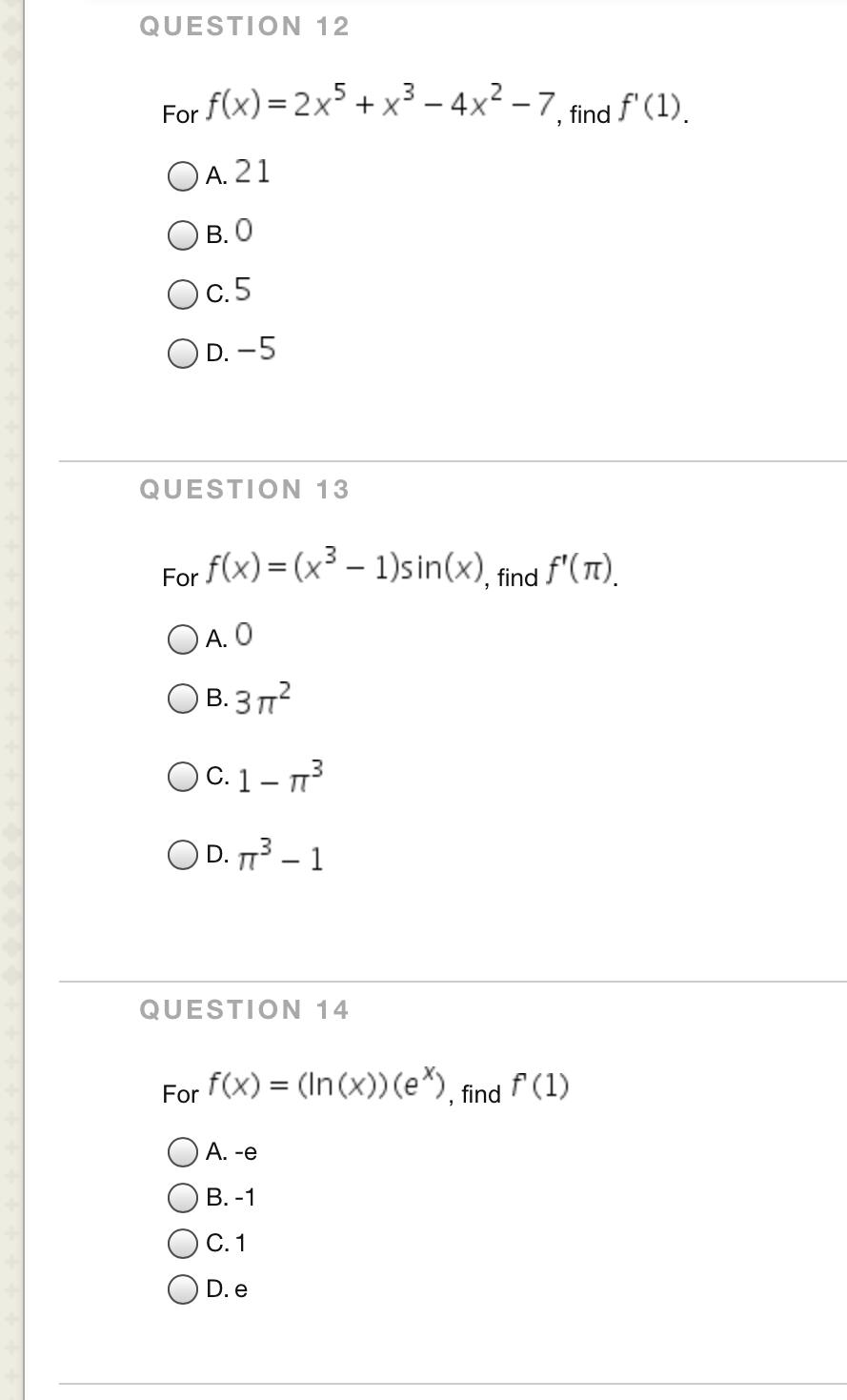Viewport: 847px width, 1400px height.
Task: Pick C. 1 as Question 14 answer
Action: (182, 1243)
